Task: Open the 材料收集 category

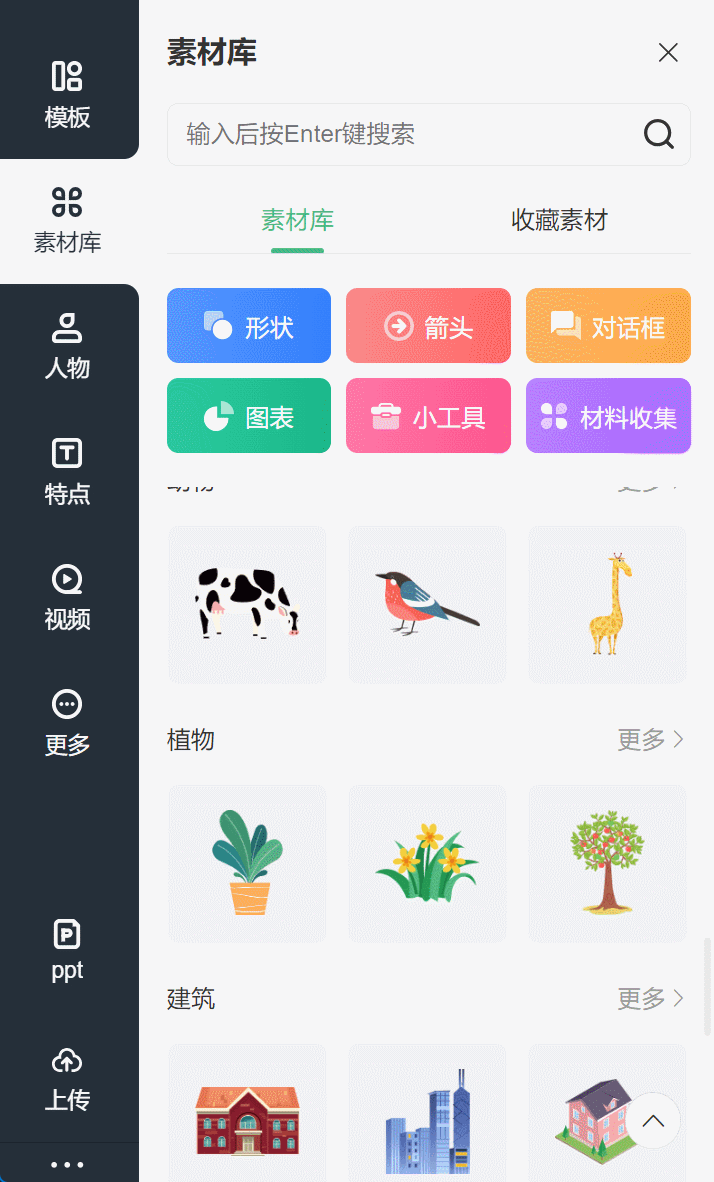Action: tap(608, 415)
